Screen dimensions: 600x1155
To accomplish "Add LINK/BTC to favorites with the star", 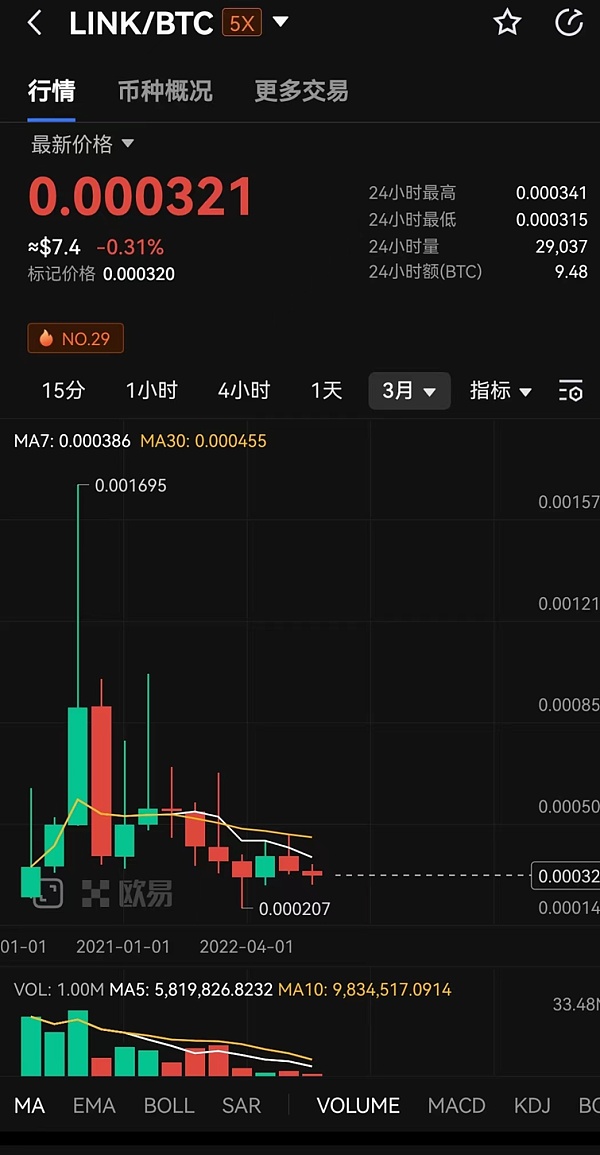I will coord(508,23).
